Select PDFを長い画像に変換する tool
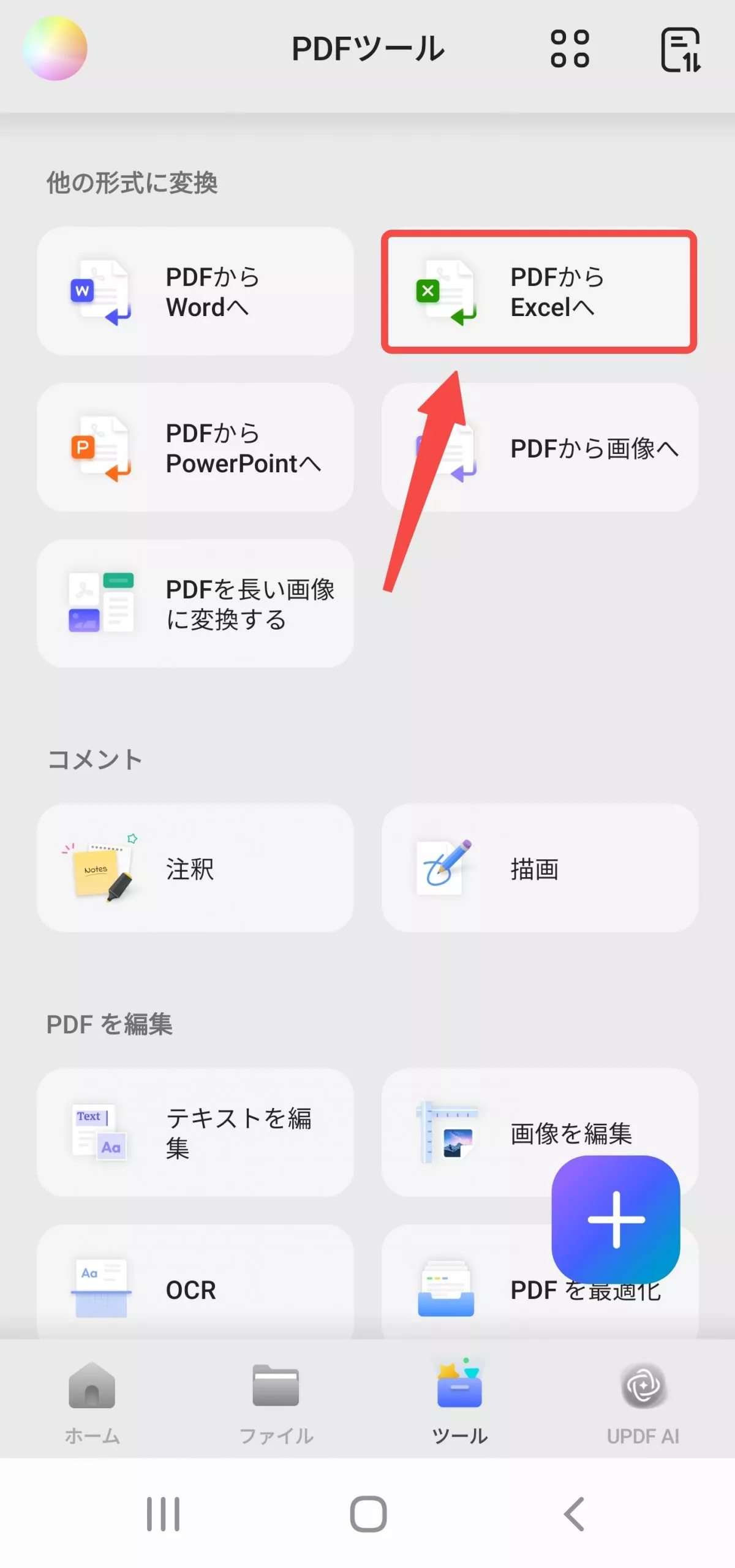This screenshot has height=1568, width=735. pos(195,604)
